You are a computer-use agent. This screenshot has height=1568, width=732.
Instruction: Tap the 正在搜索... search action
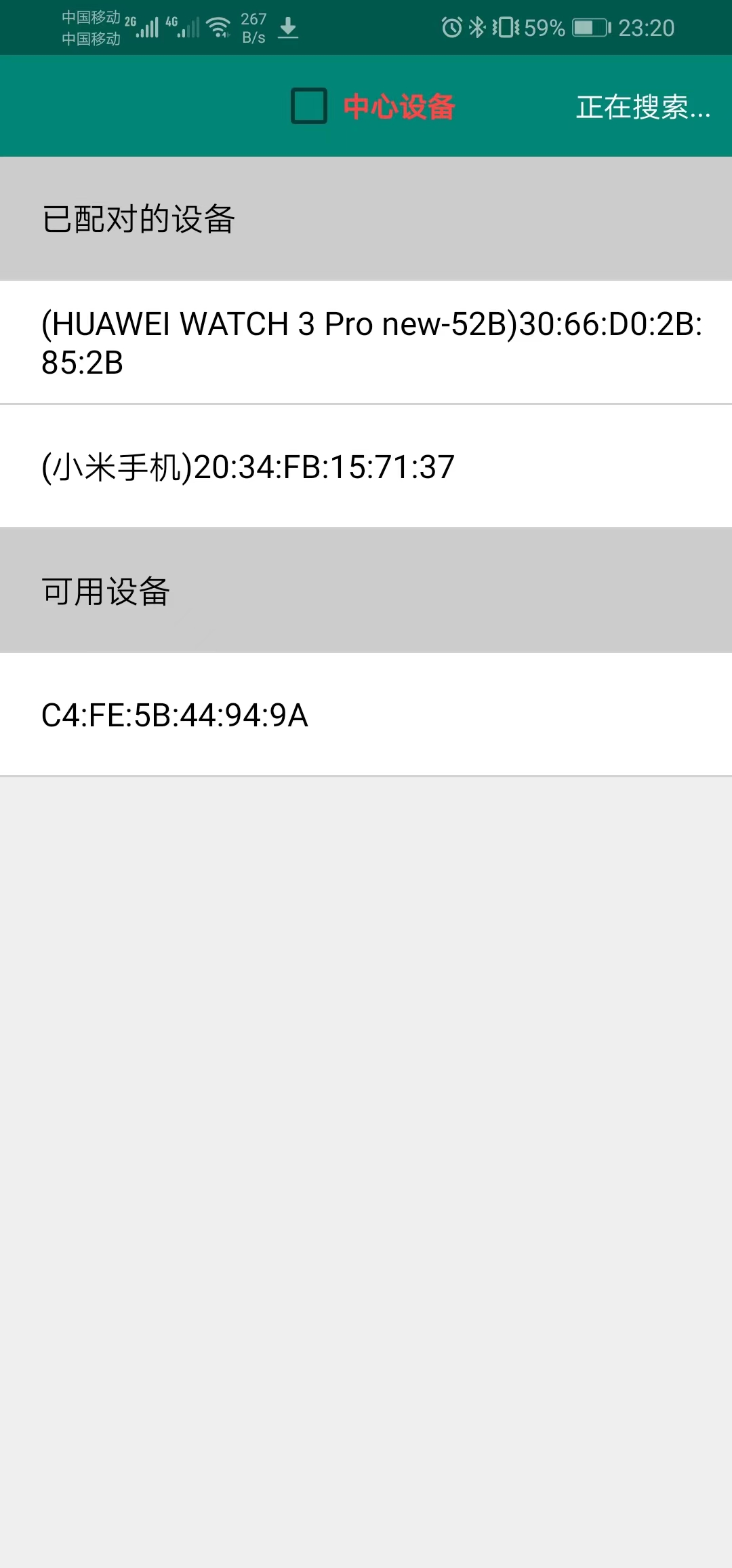tap(643, 106)
